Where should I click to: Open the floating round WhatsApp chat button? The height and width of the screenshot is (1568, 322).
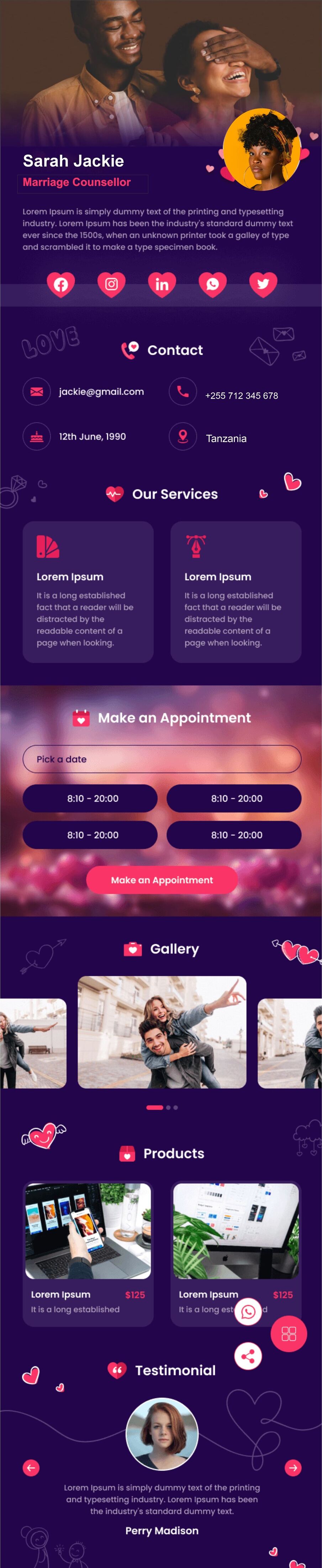click(248, 1312)
